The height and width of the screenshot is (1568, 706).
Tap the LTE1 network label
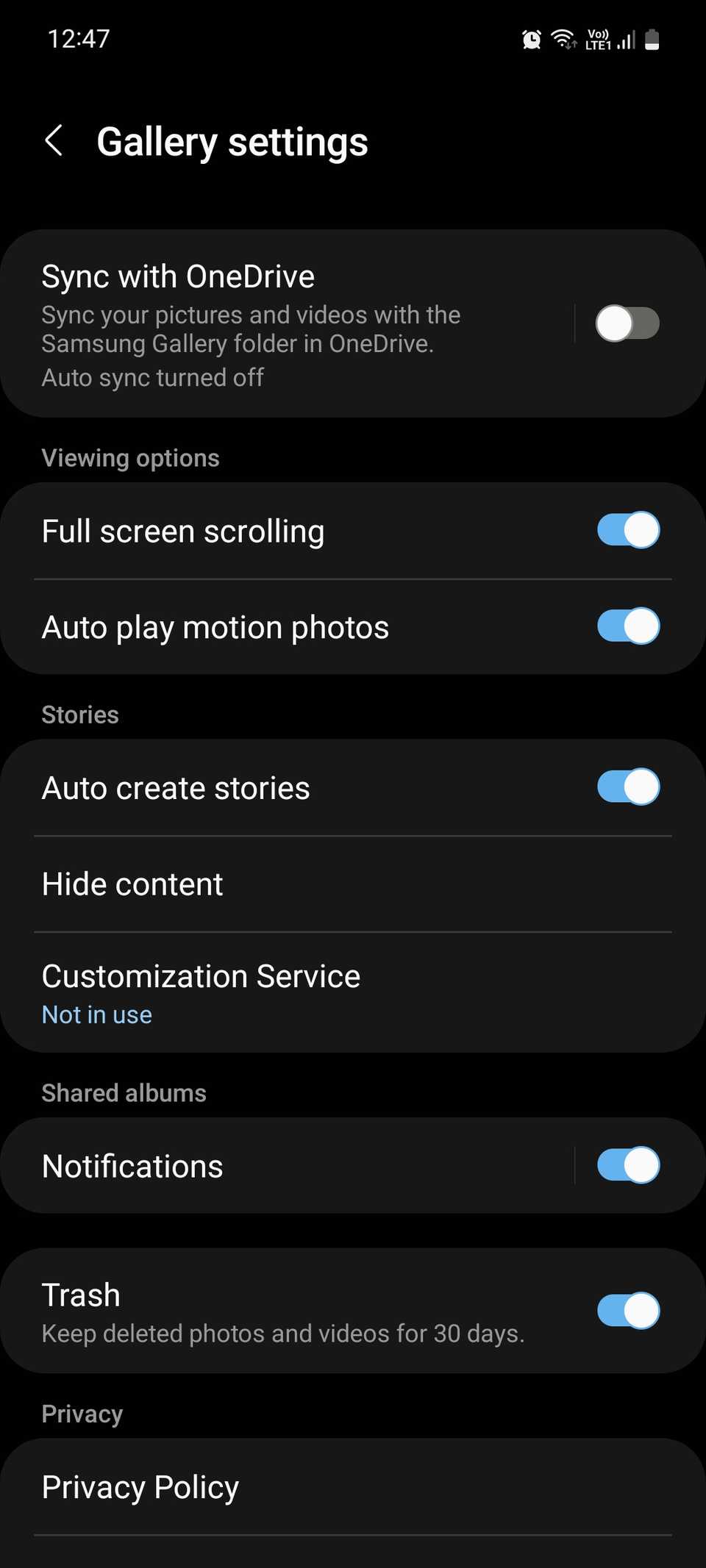[x=599, y=47]
